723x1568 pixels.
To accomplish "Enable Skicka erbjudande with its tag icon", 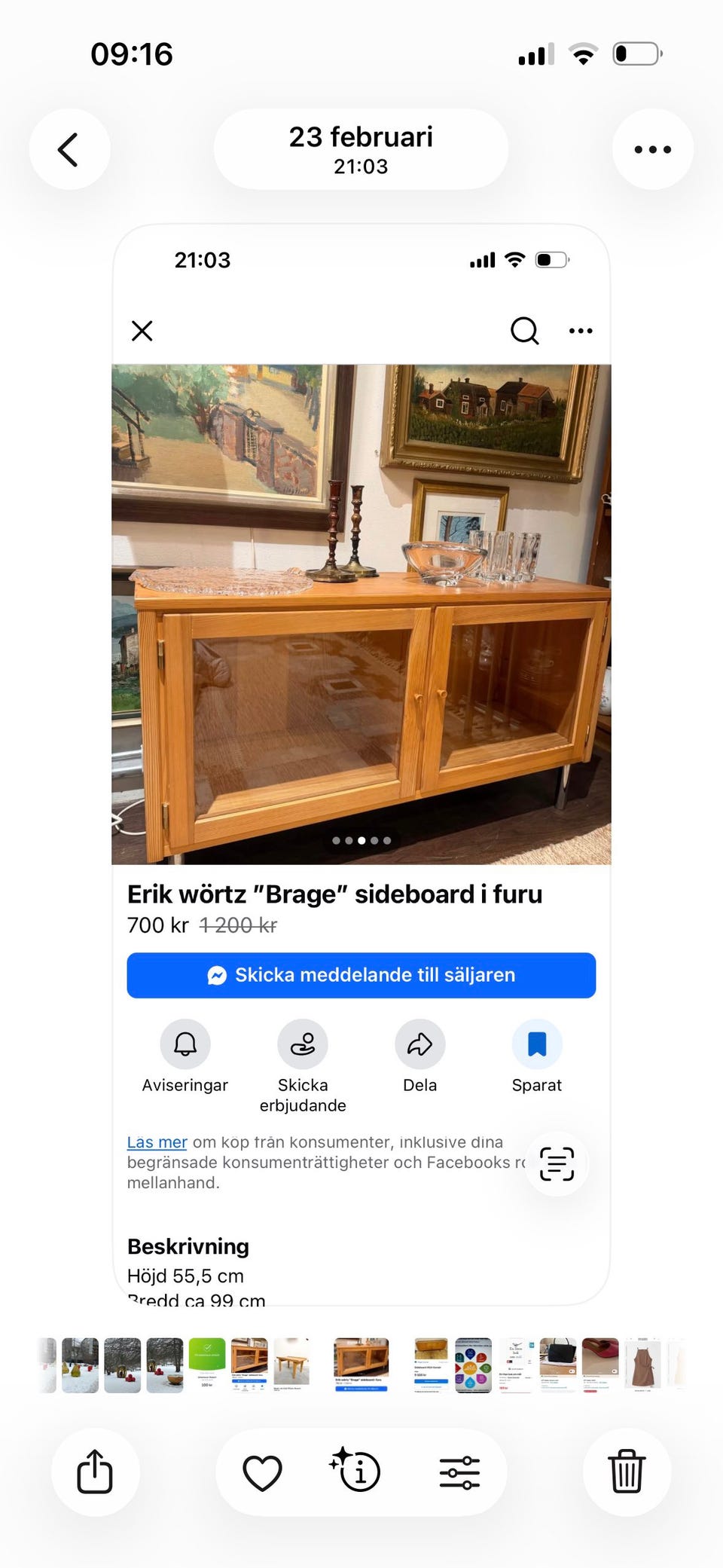I will click(303, 1044).
